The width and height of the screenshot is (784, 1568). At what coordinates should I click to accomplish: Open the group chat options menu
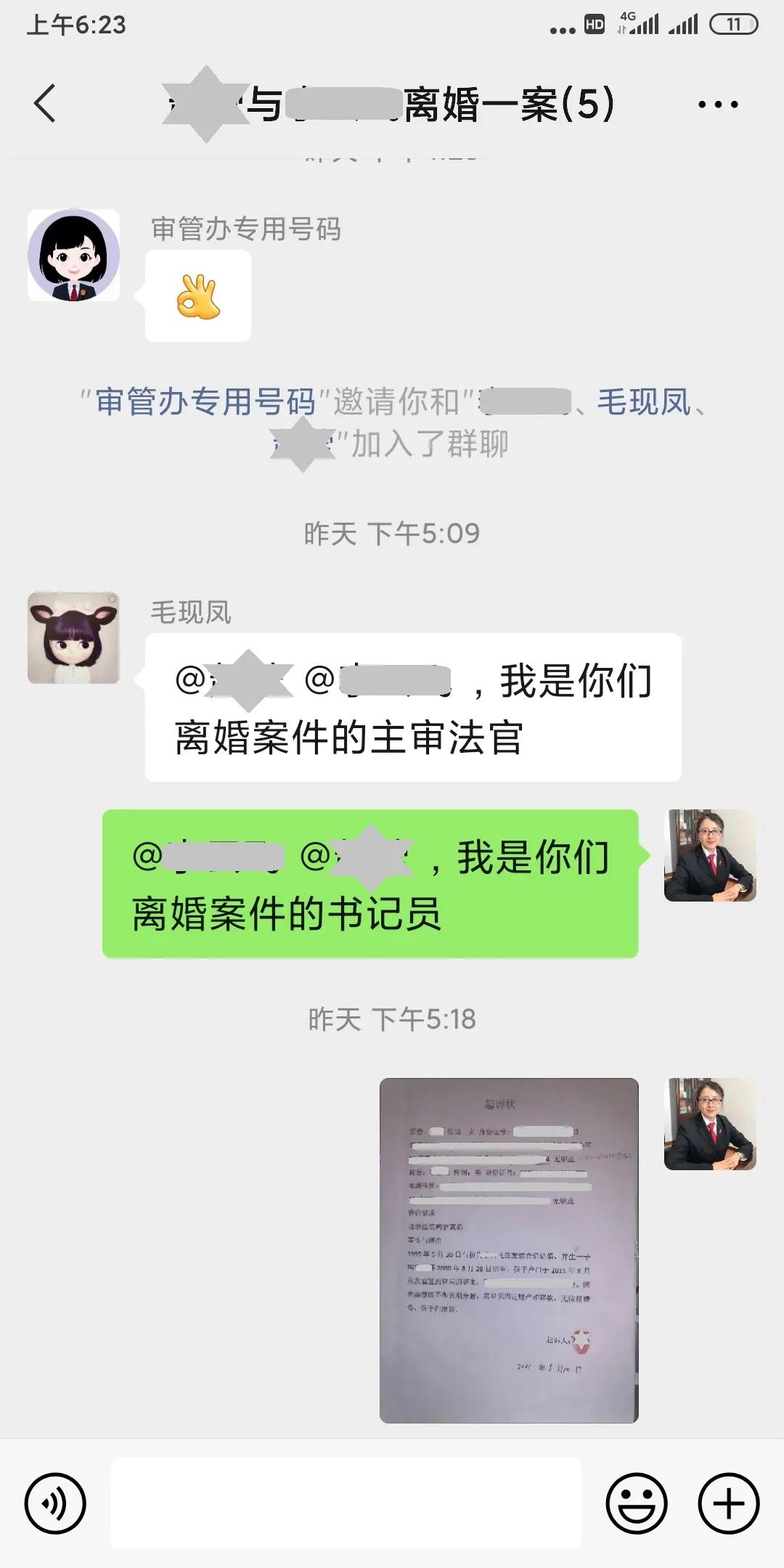pos(717,105)
